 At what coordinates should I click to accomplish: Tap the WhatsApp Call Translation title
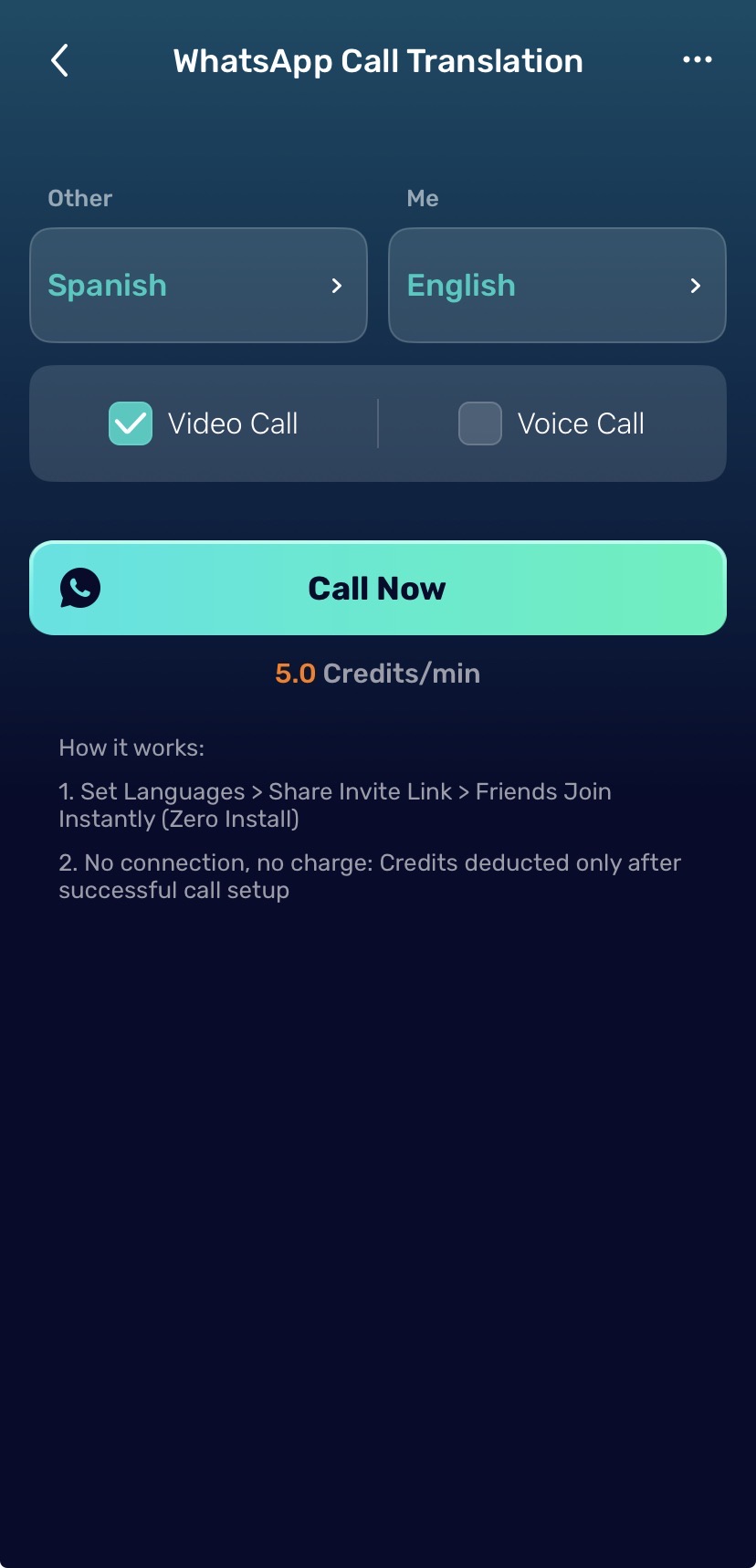pos(377,60)
